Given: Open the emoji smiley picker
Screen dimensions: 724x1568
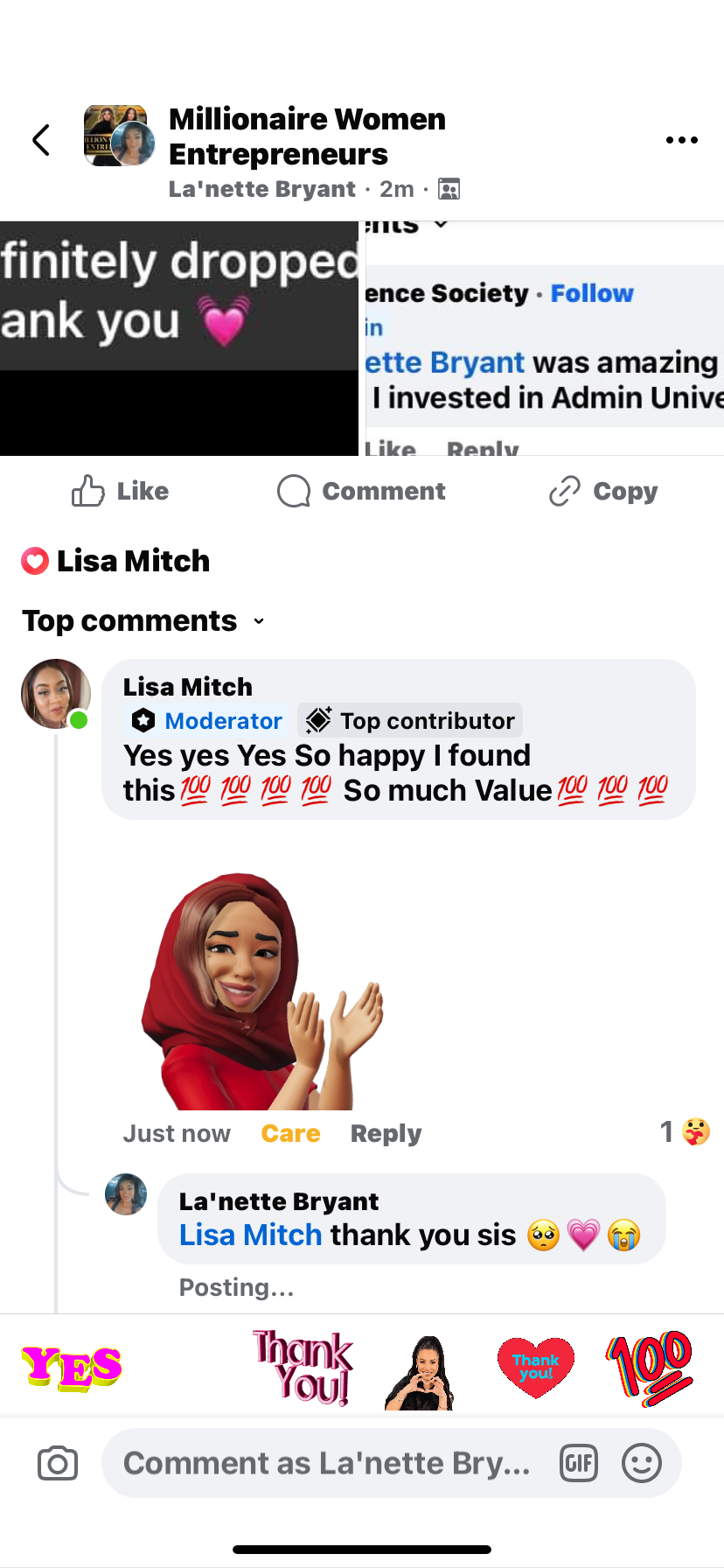Looking at the screenshot, I should click(x=642, y=1463).
